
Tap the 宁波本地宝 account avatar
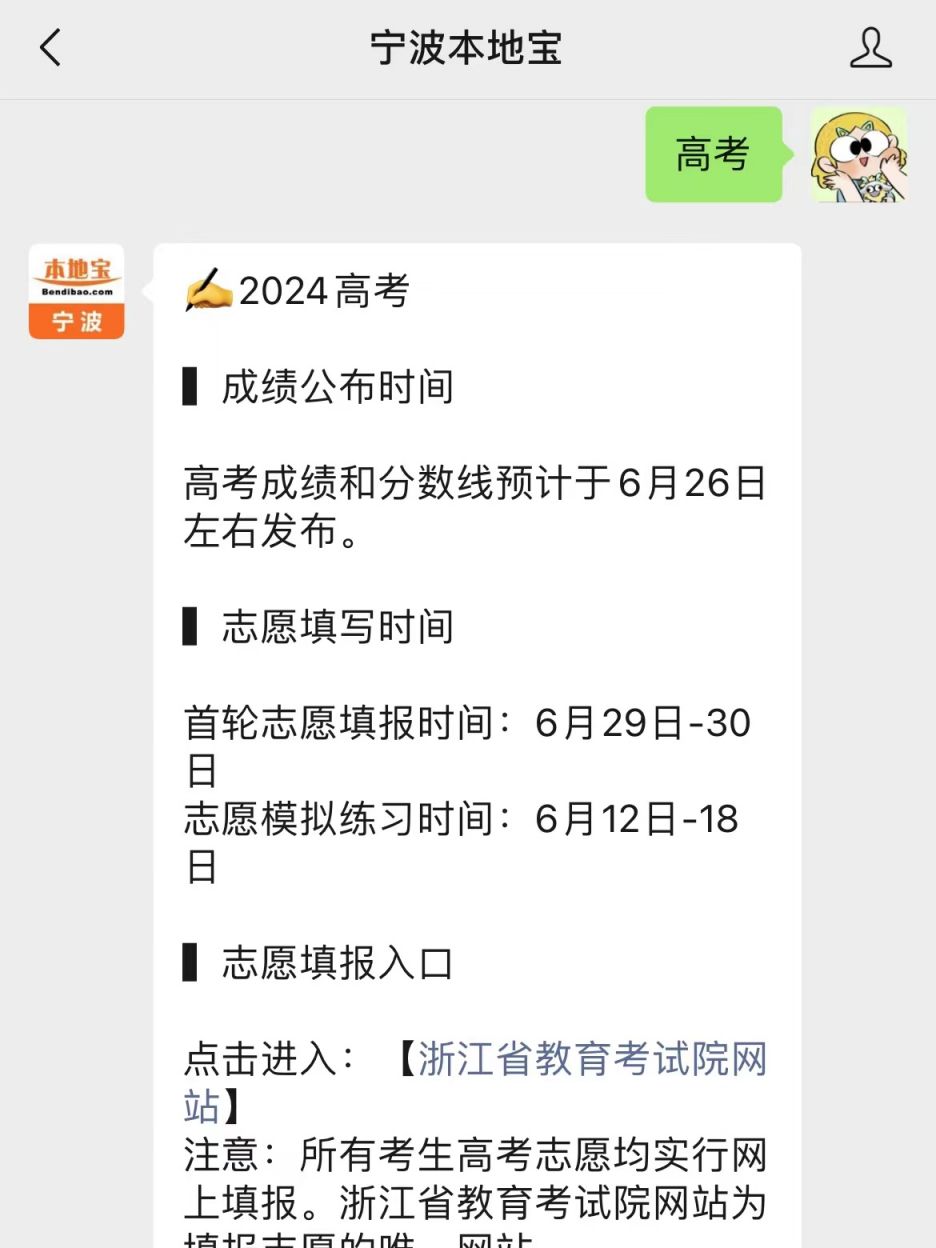(x=77, y=291)
